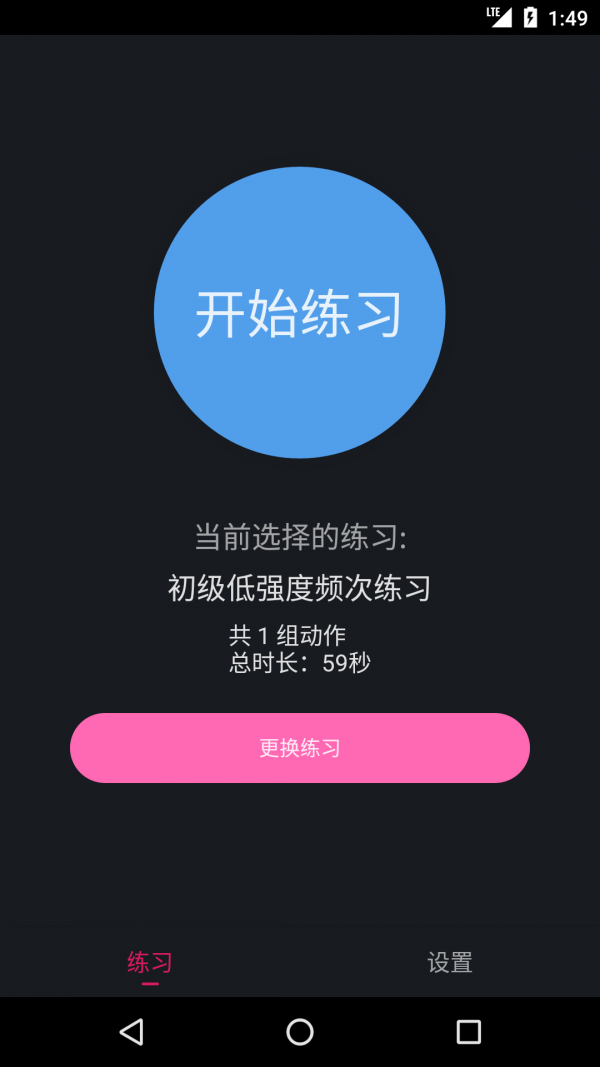The height and width of the screenshot is (1067, 600).
Task: Tap the blue 开始练习 circle button
Action: 299,312
